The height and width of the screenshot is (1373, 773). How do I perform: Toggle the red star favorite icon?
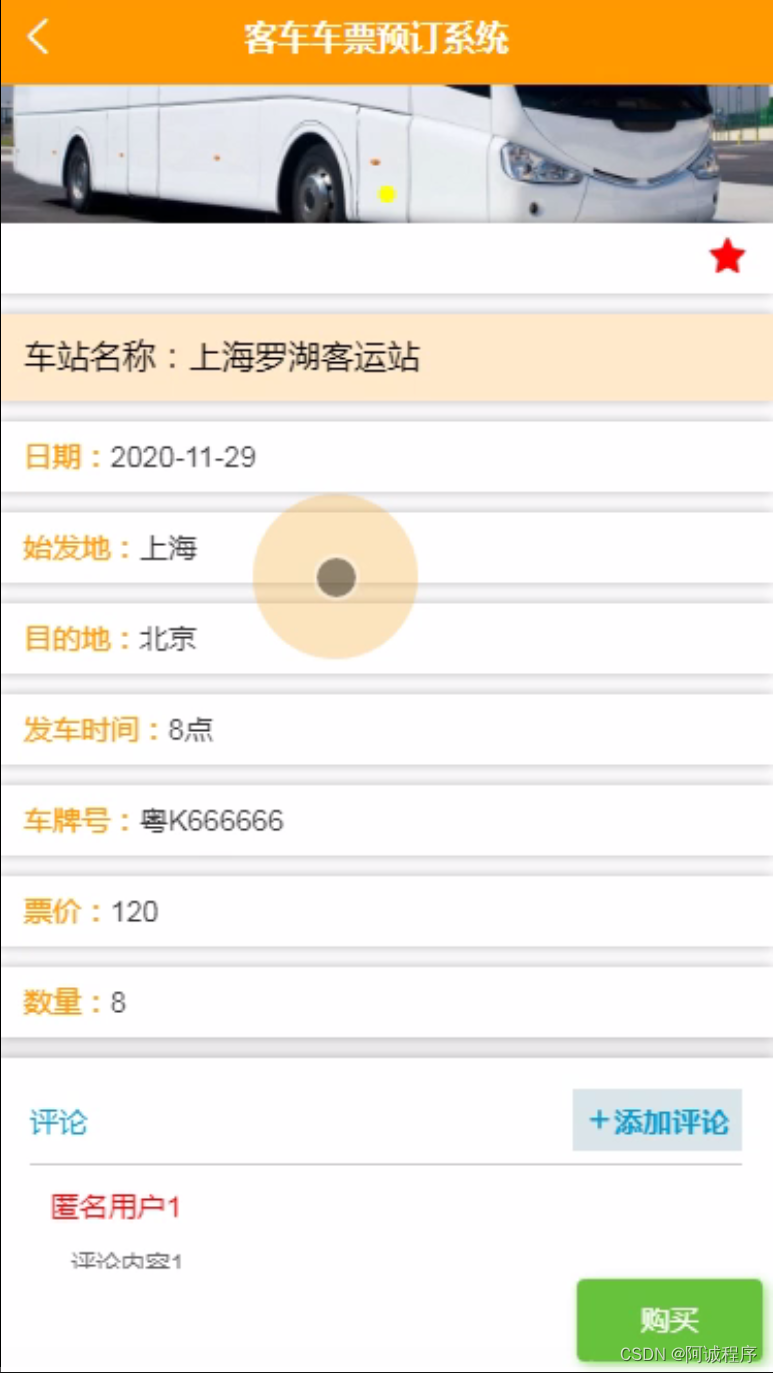(x=727, y=256)
